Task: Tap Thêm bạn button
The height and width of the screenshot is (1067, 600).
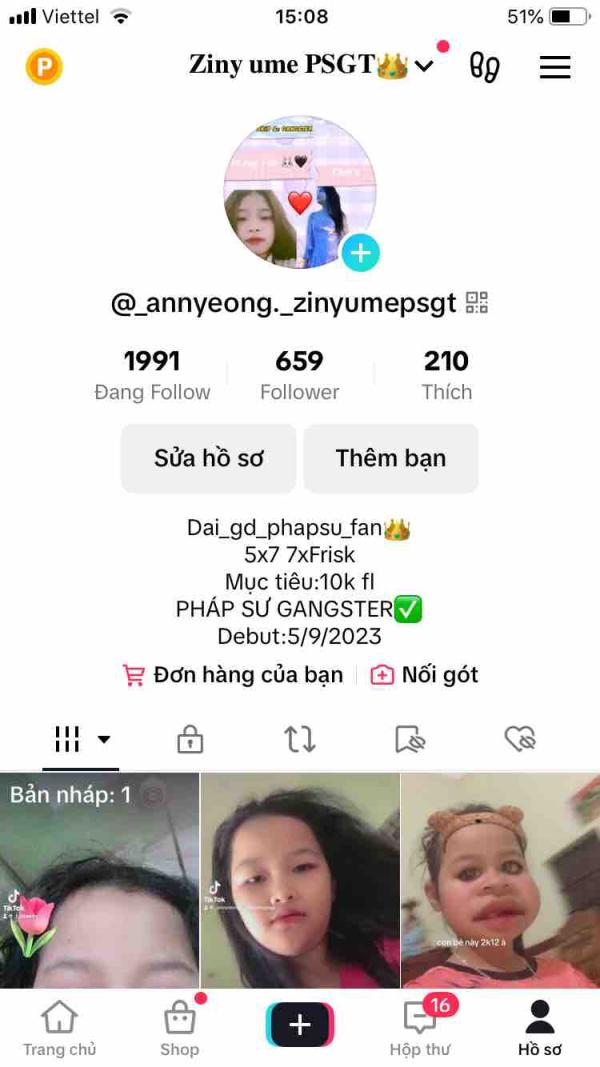Action: tap(390, 458)
